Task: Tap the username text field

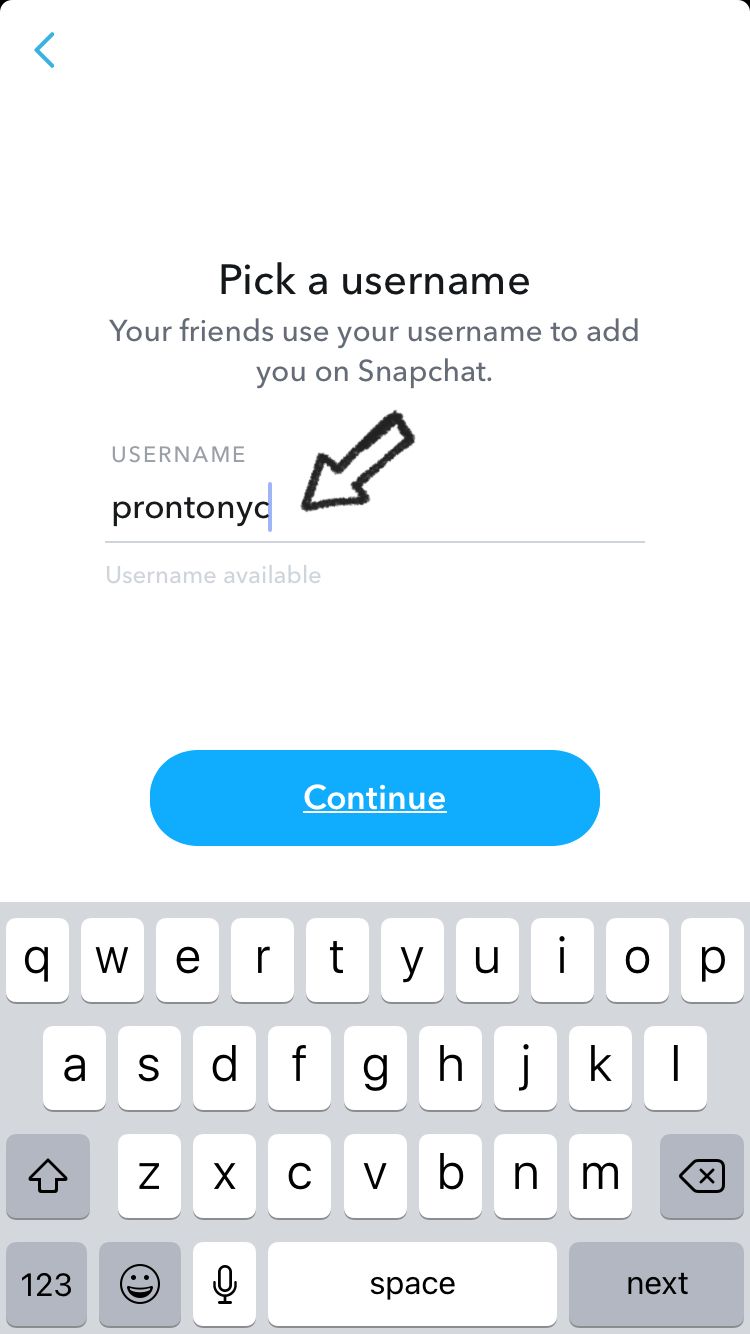Action: [374, 509]
